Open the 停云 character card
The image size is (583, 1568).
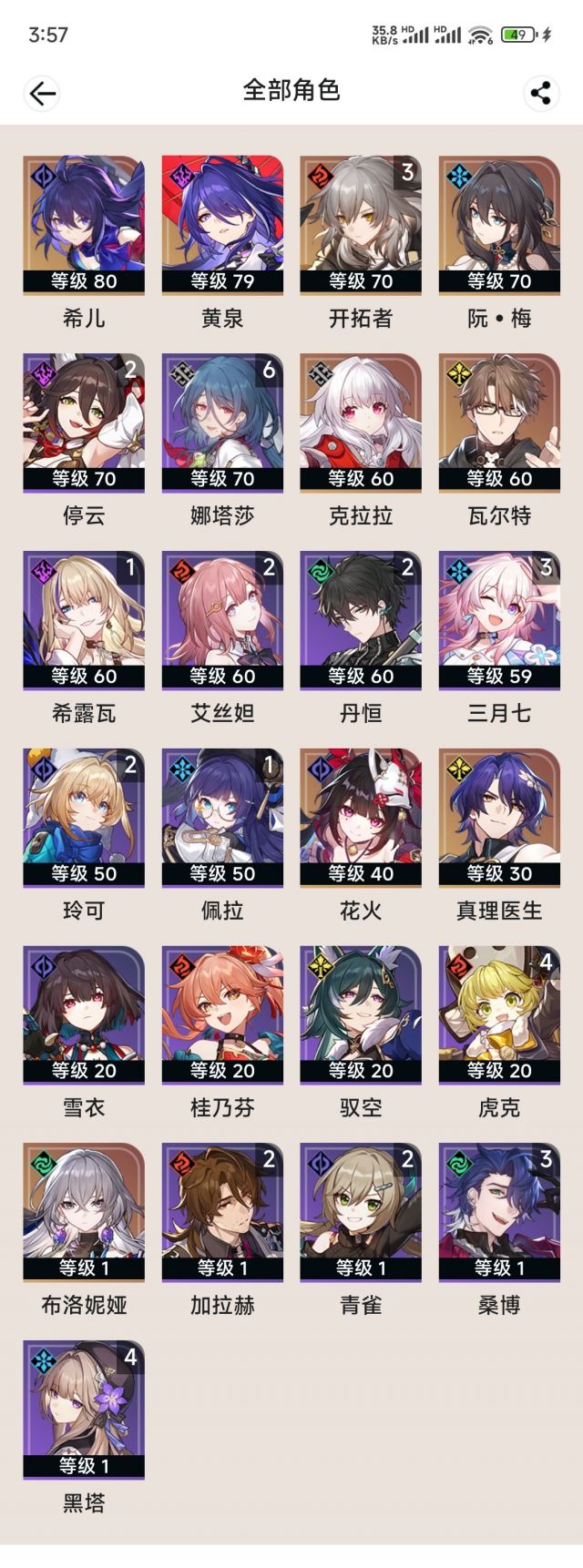[x=84, y=422]
